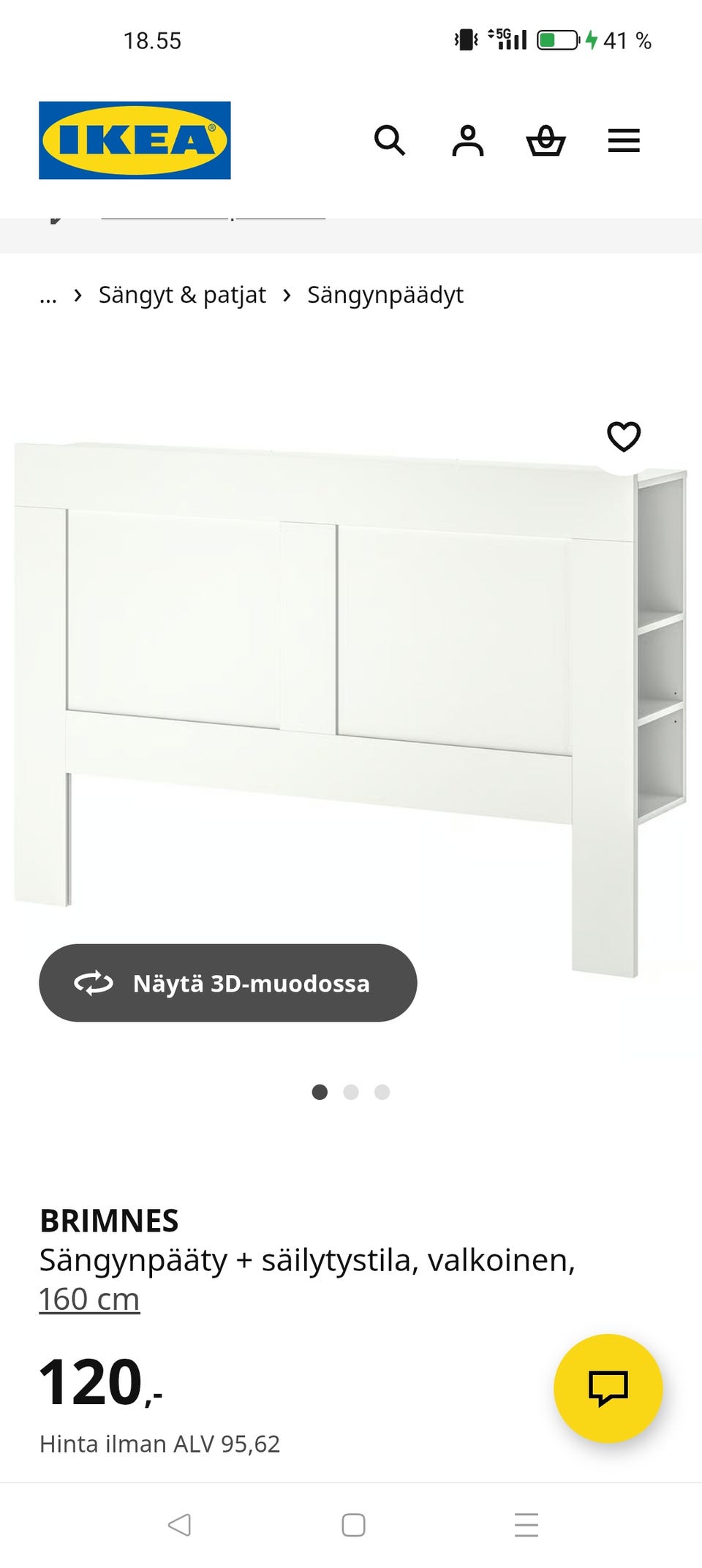Open the yellow chat bubble
This screenshot has width=702, height=1568.
(x=608, y=1388)
